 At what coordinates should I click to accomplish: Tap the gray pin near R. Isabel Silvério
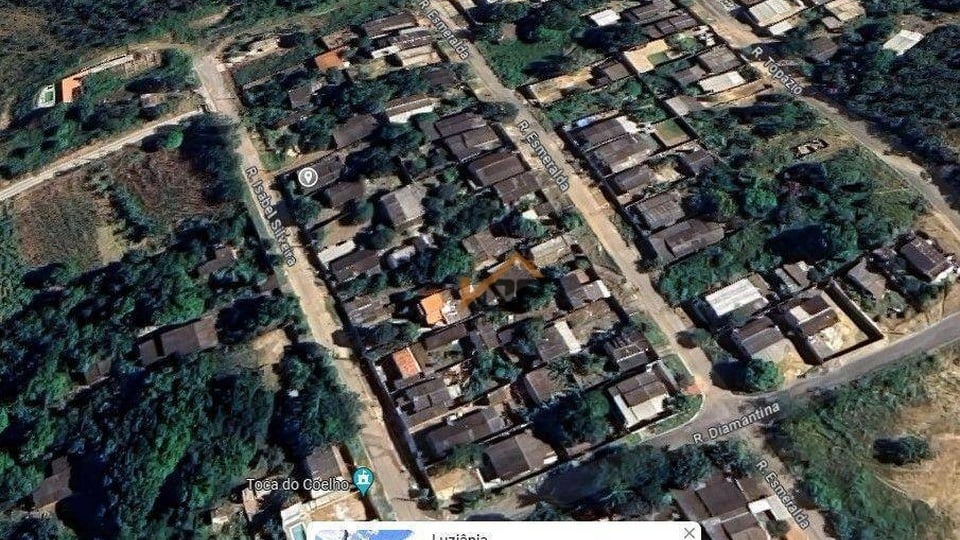pyautogui.click(x=308, y=177)
